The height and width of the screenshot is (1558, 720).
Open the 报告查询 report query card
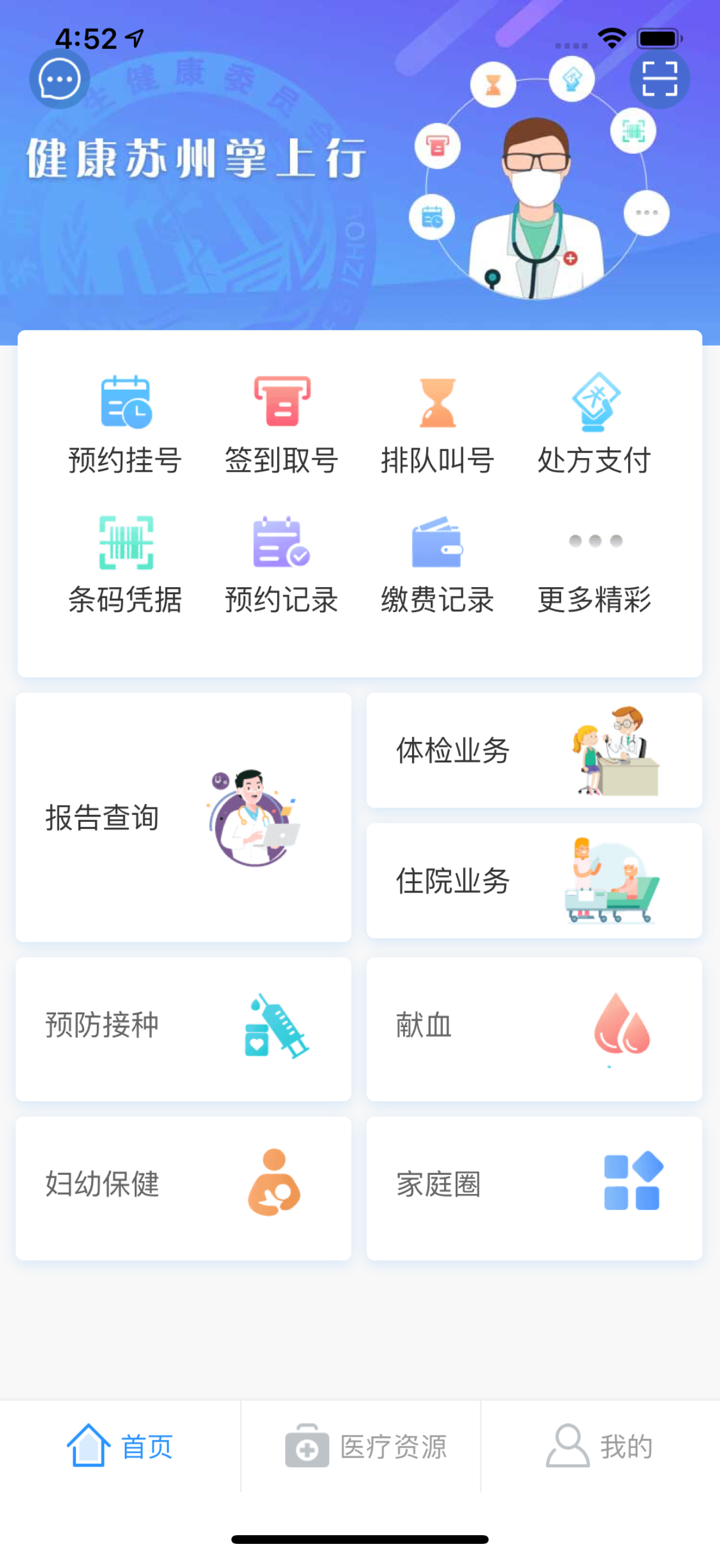pos(182,817)
